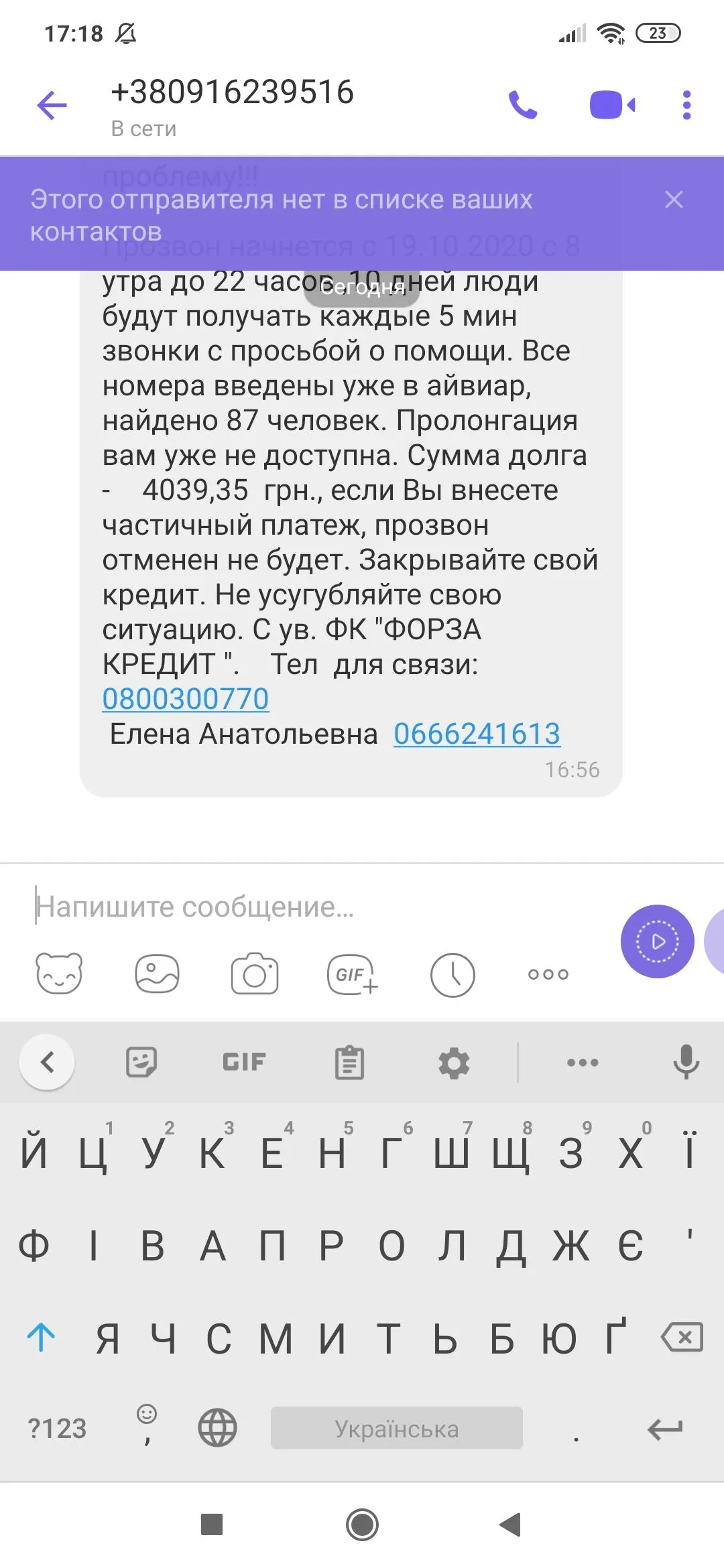The height and width of the screenshot is (1568, 724).
Task: Open the gallery image picker
Action: coord(157,974)
